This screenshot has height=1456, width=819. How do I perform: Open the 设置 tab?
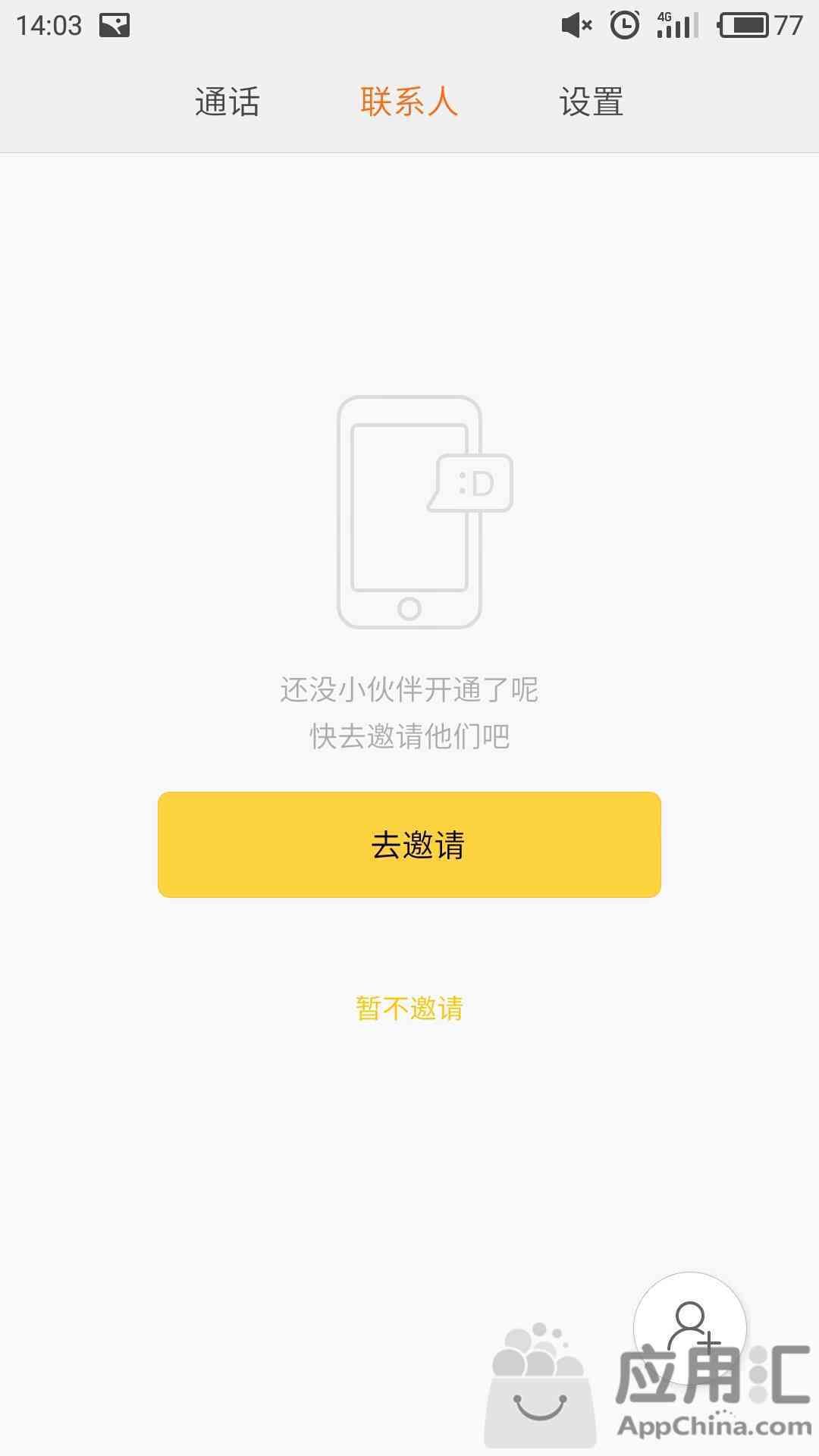pyautogui.click(x=591, y=102)
